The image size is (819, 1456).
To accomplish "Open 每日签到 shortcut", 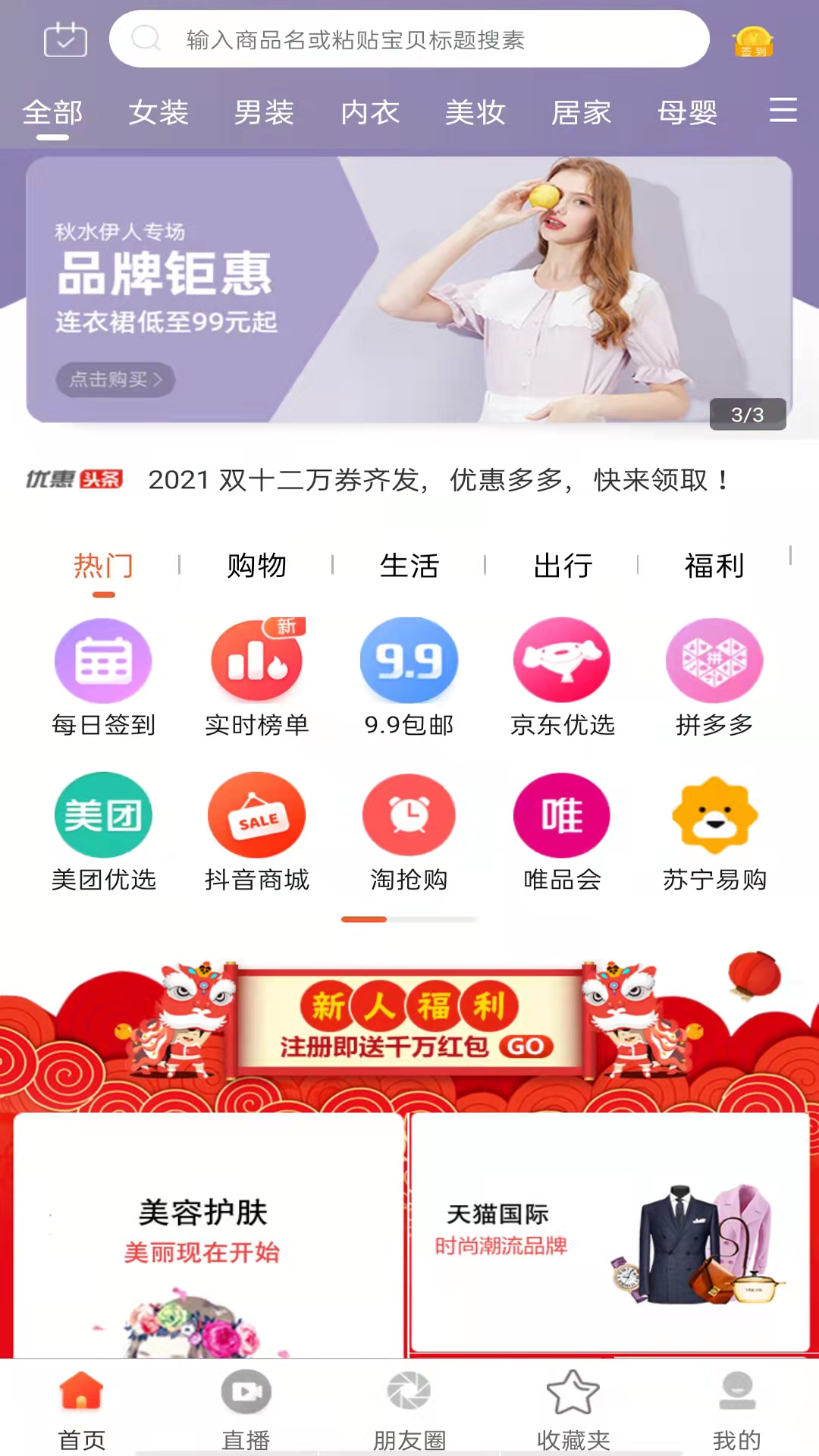I will (103, 676).
